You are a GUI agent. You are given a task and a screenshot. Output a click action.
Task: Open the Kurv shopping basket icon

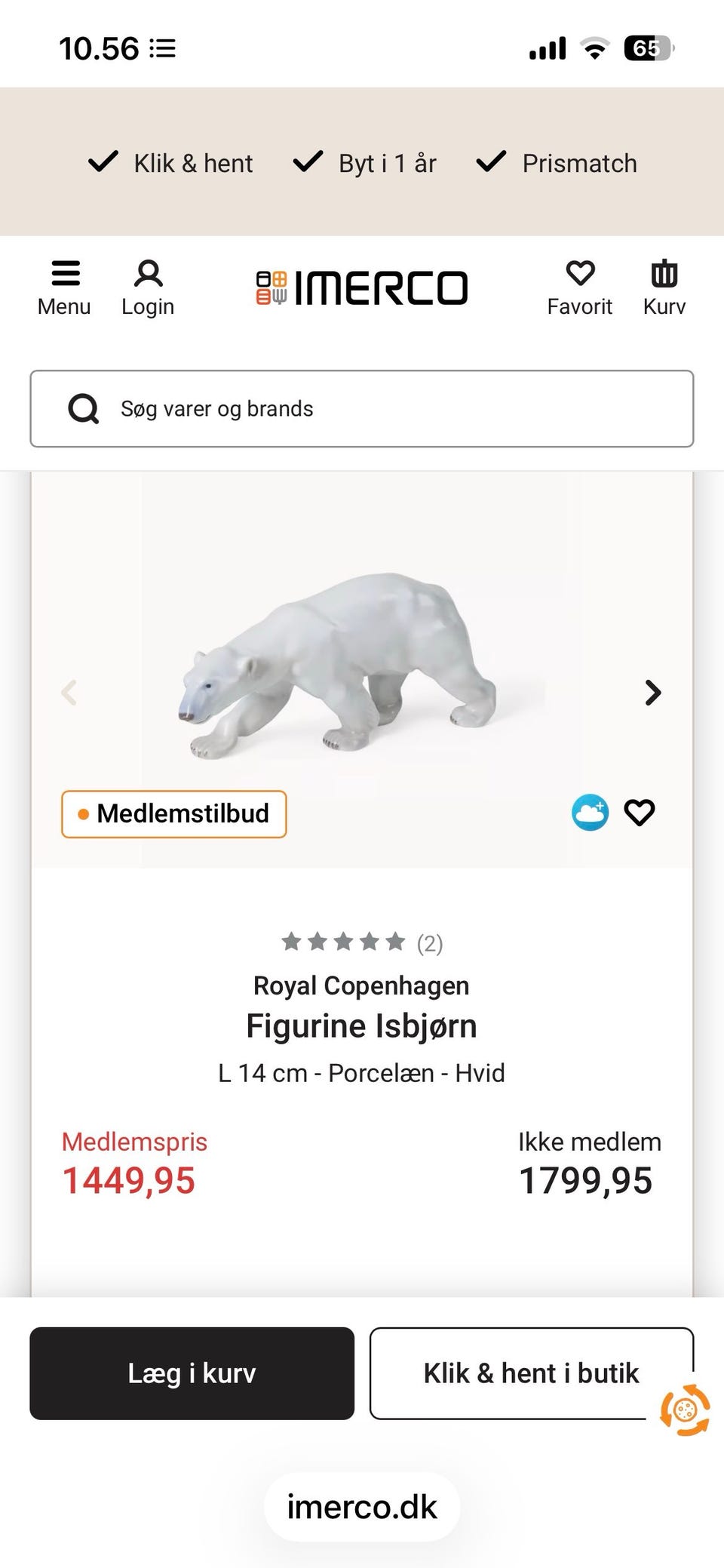(x=663, y=275)
